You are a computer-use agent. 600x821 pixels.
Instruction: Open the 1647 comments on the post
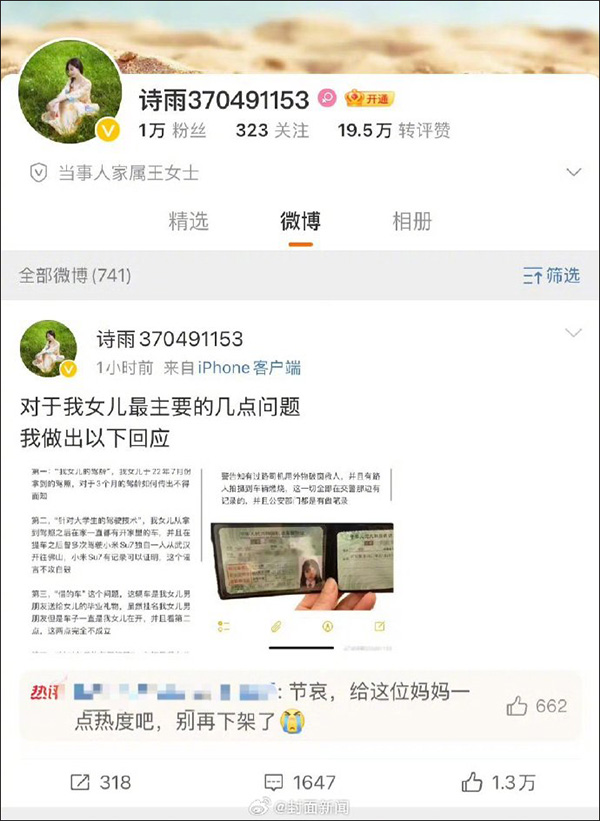[300, 782]
